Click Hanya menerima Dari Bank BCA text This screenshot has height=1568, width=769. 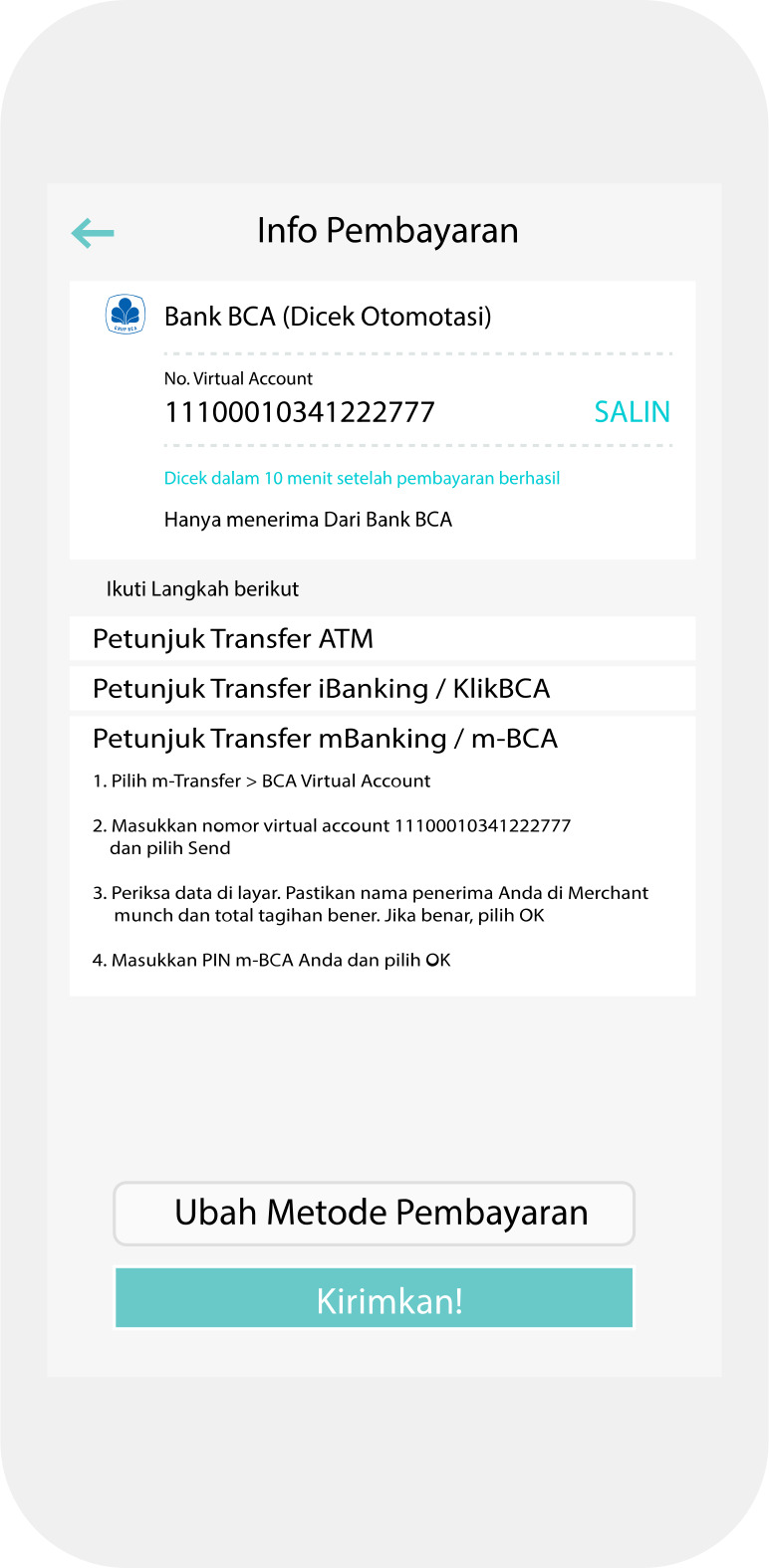point(308,520)
